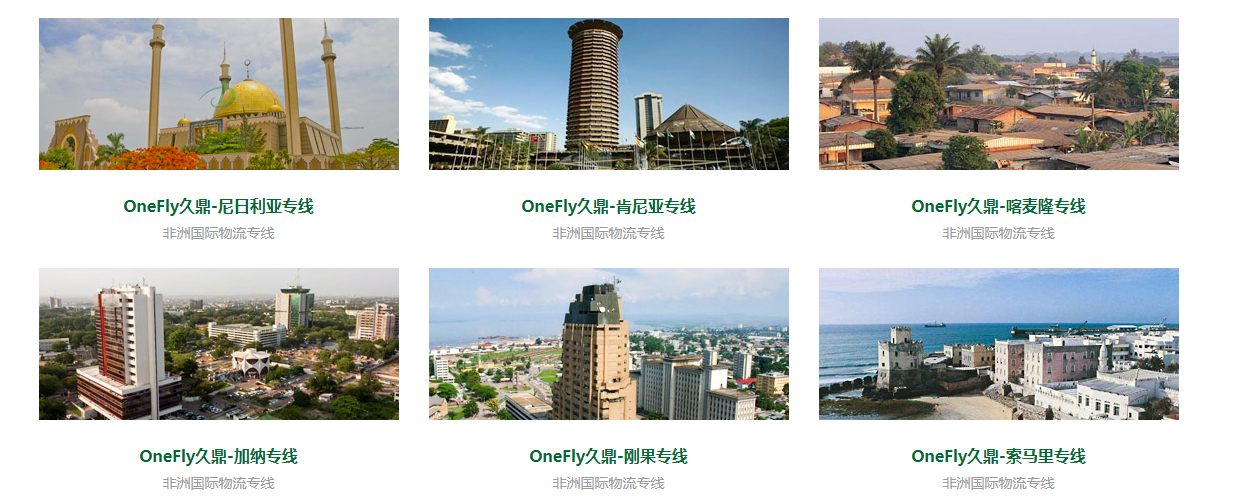Tap the OneFly久鼎-尼日利亚专线 title link
Image resolution: width=1236 pixels, height=503 pixels.
218,207
